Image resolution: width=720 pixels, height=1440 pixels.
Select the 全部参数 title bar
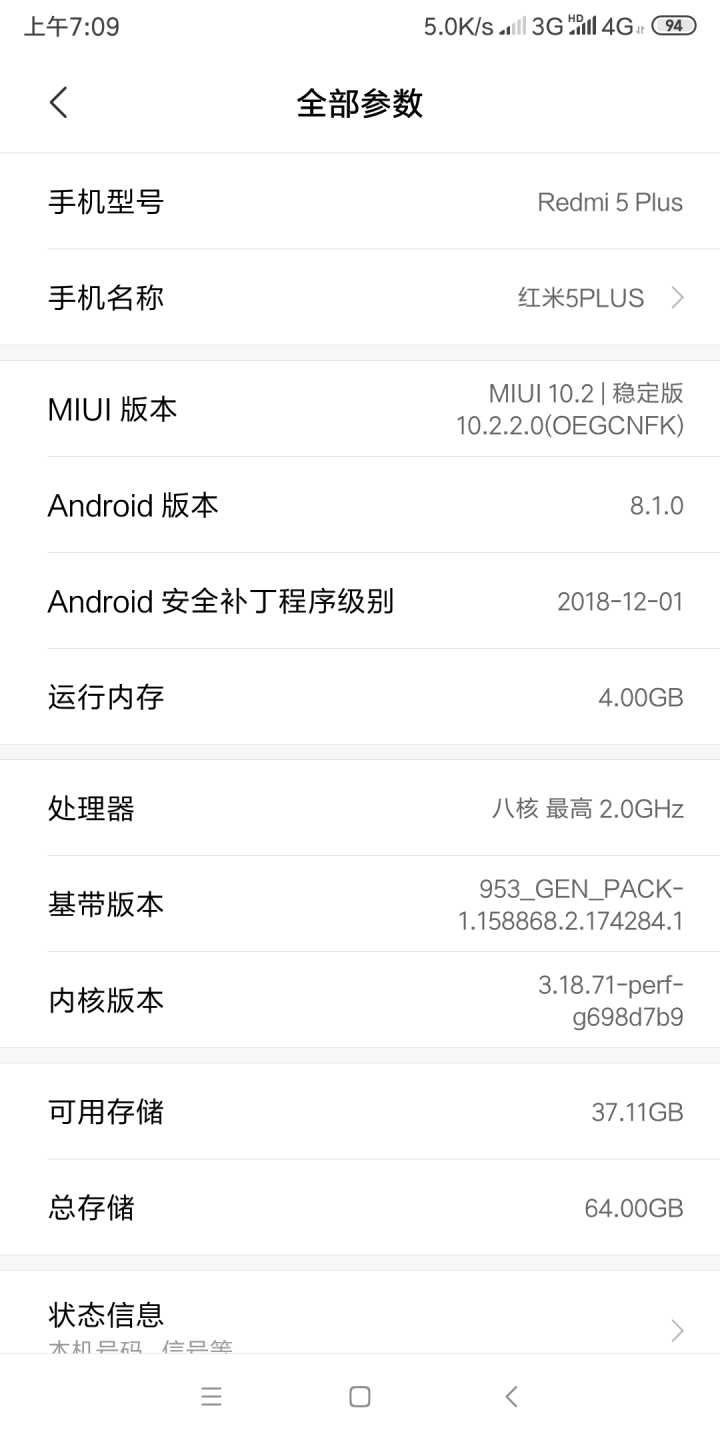(x=360, y=101)
